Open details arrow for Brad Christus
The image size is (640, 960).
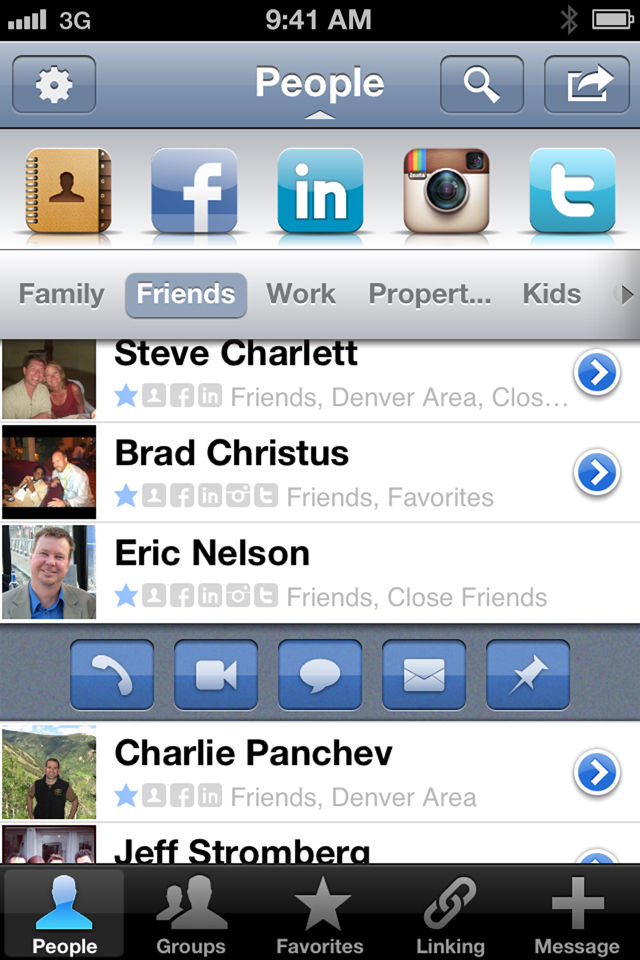597,473
